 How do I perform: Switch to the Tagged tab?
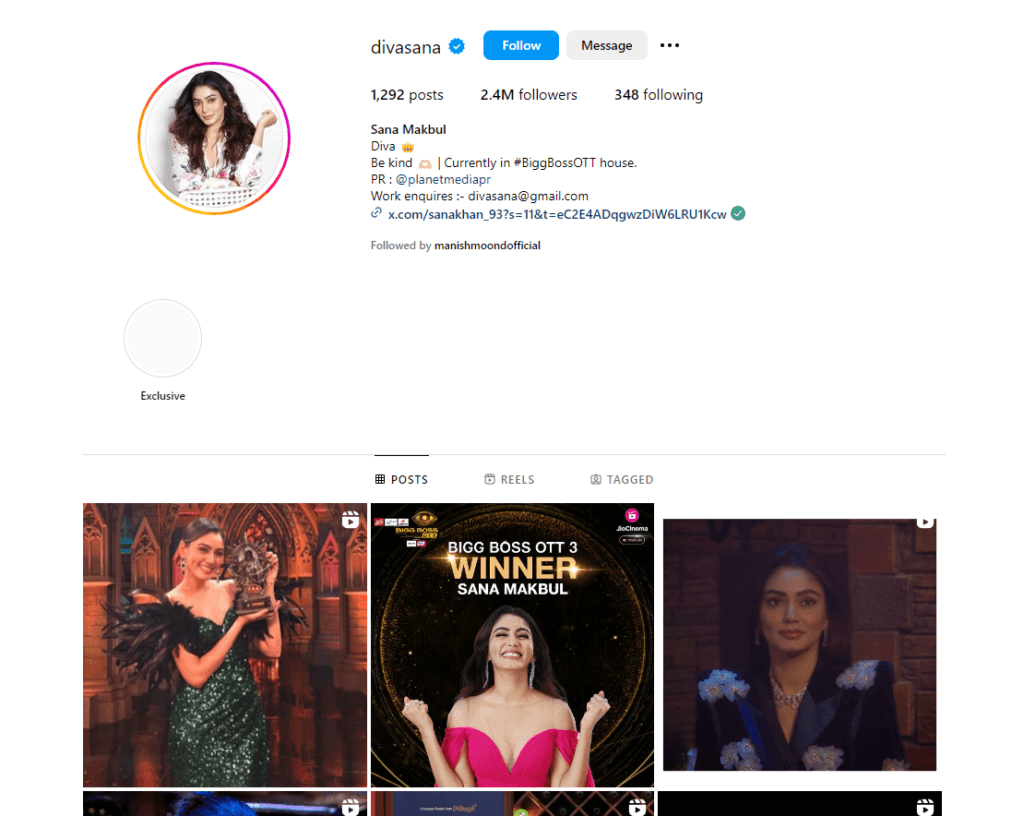point(621,479)
